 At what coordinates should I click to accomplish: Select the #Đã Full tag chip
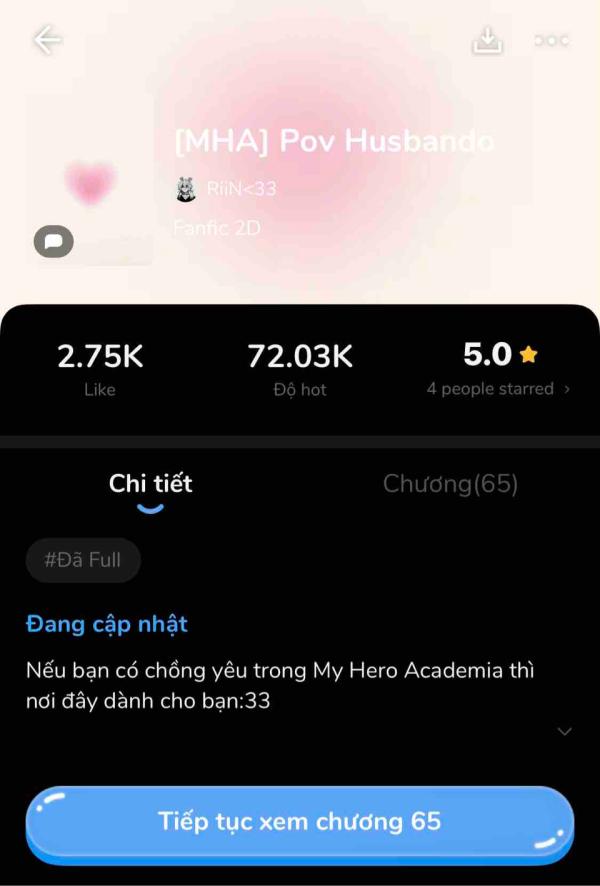point(83,560)
